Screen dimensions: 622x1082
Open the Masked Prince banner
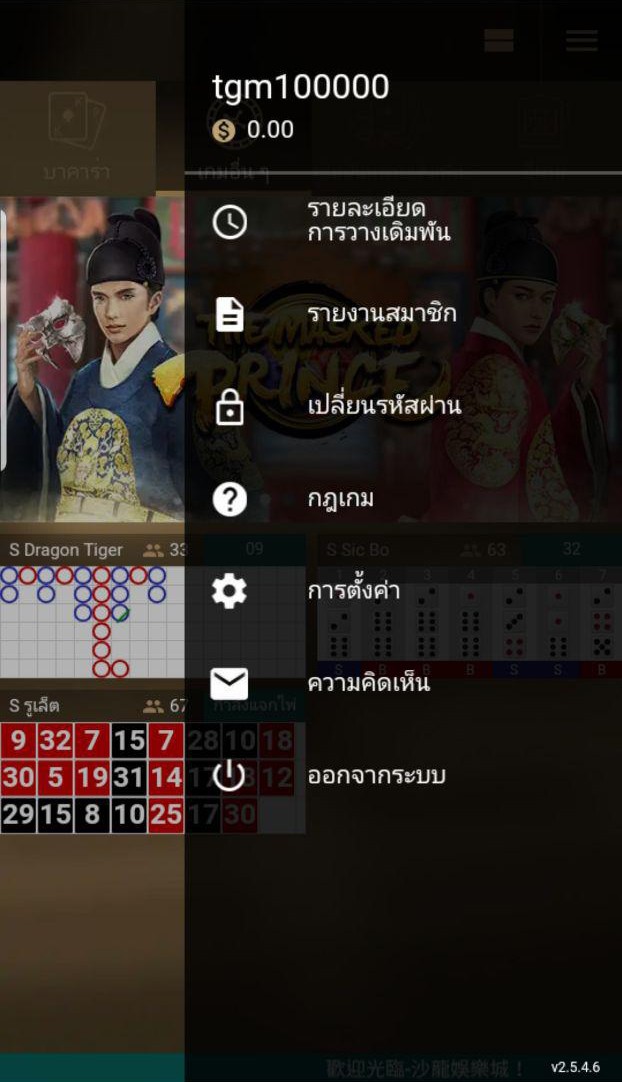coord(93,359)
